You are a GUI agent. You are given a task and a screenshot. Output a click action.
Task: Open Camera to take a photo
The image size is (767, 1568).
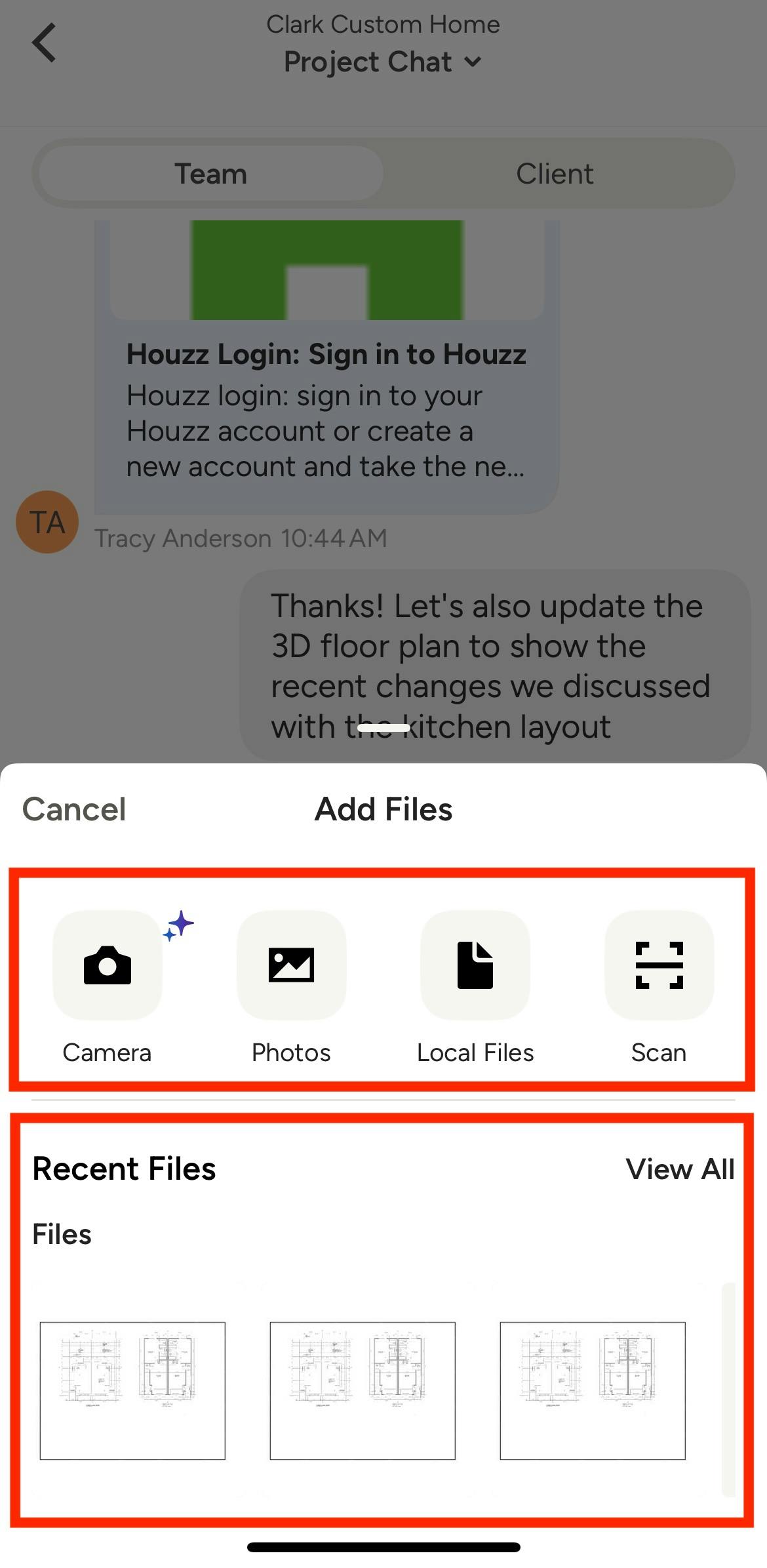point(108,965)
